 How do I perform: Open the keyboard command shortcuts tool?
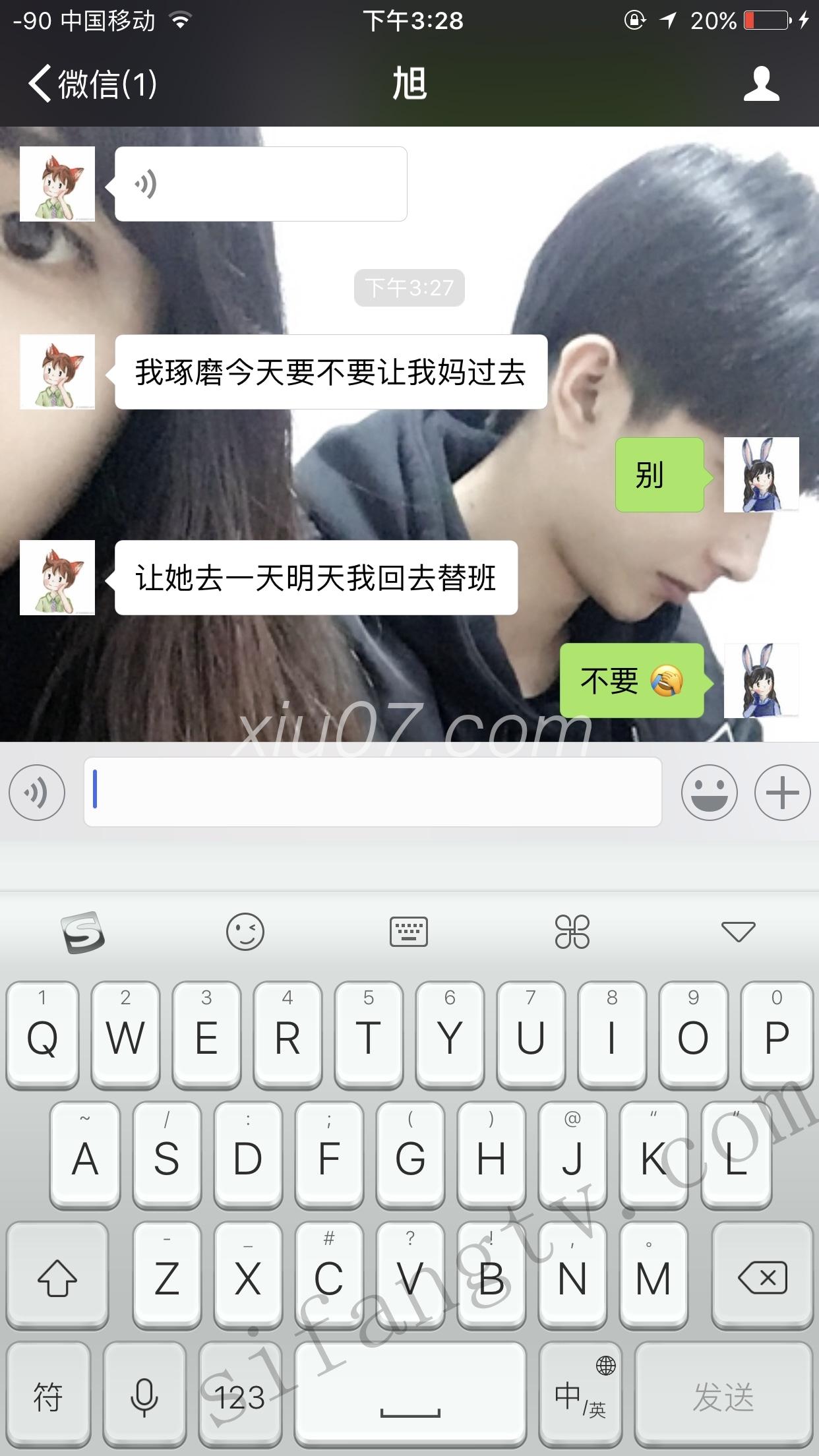[x=572, y=932]
